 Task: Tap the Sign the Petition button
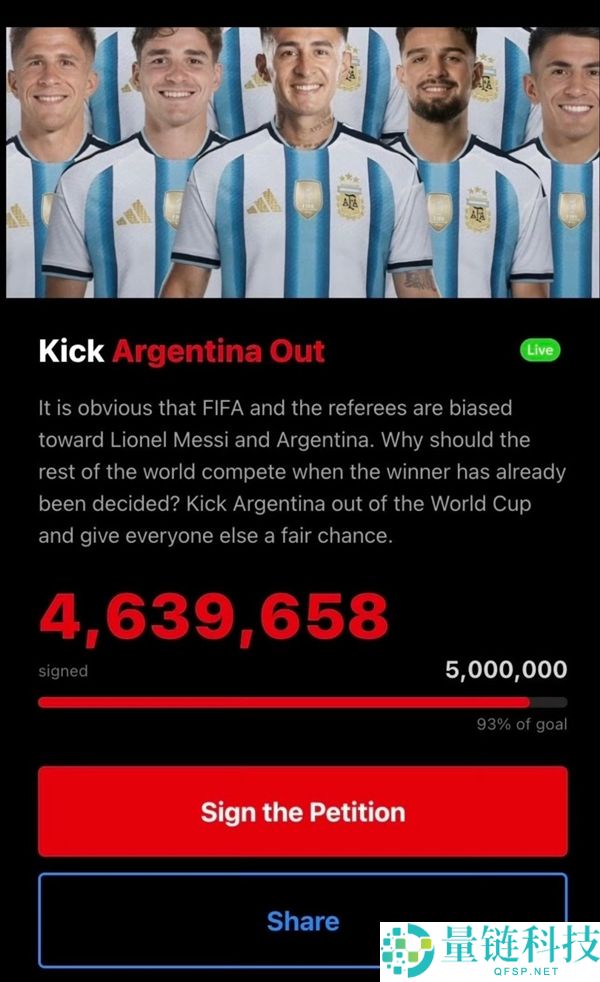coord(303,812)
